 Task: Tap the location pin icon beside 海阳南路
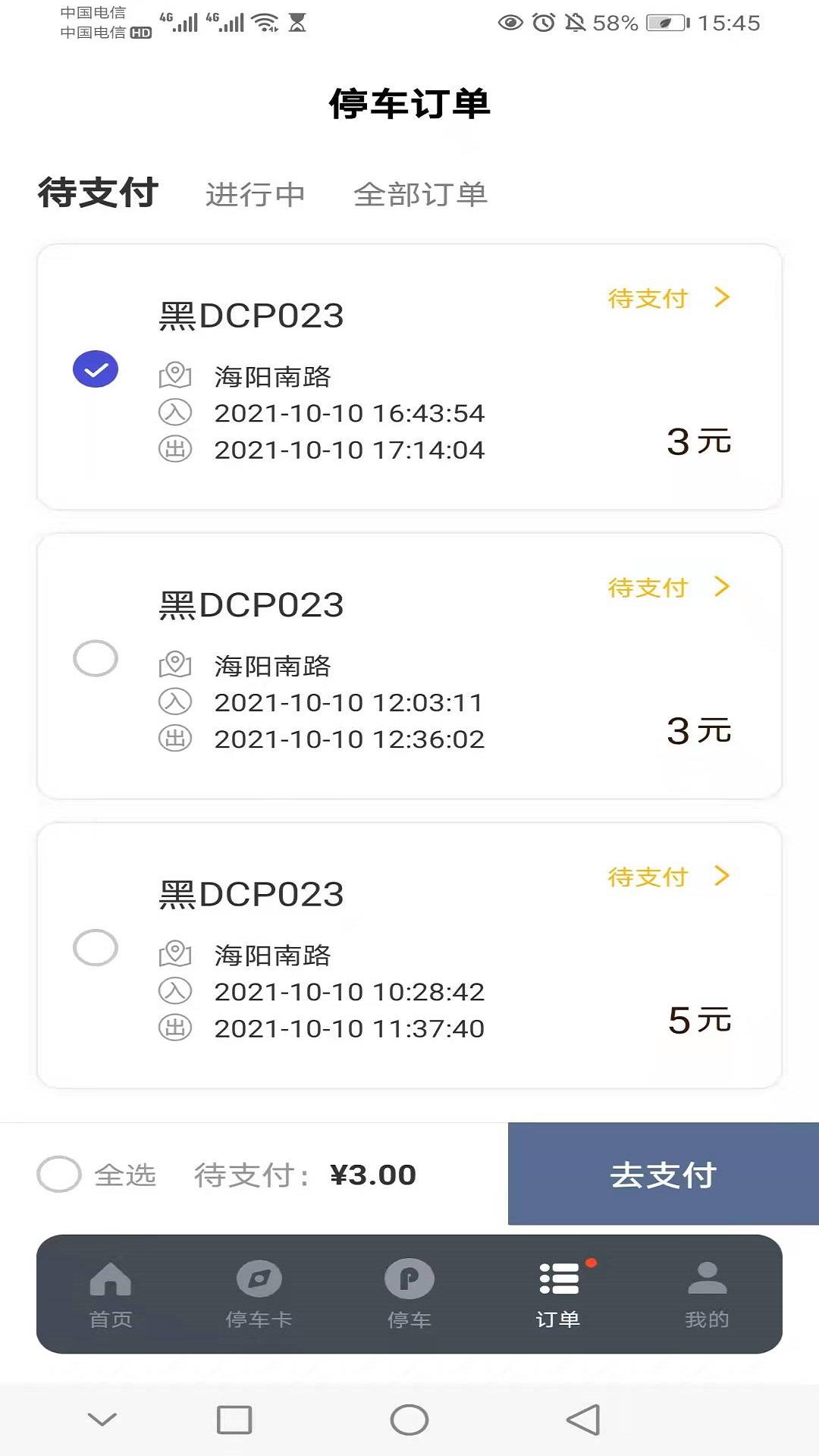(175, 373)
